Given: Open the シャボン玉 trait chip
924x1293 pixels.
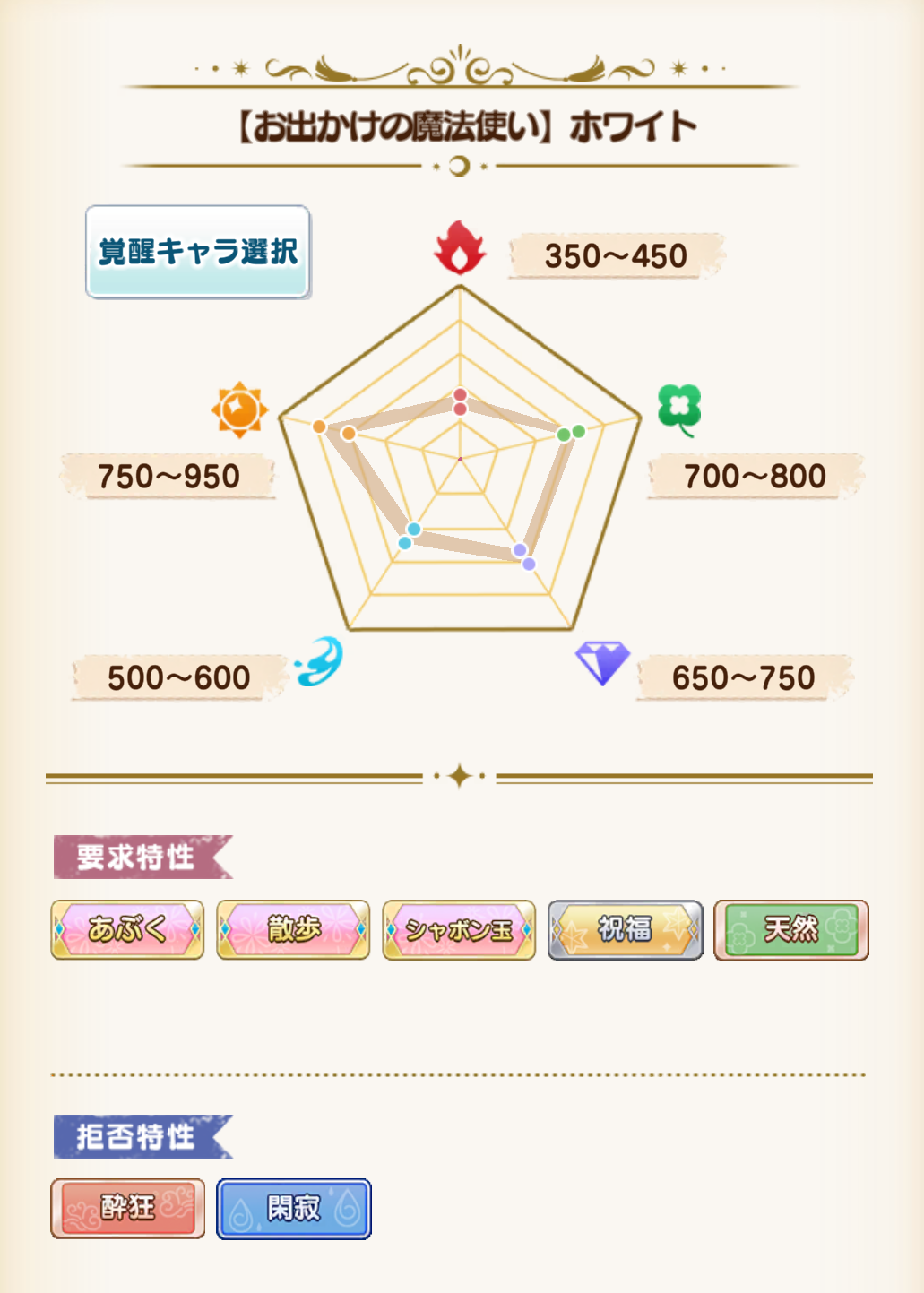Looking at the screenshot, I should coord(459,930).
